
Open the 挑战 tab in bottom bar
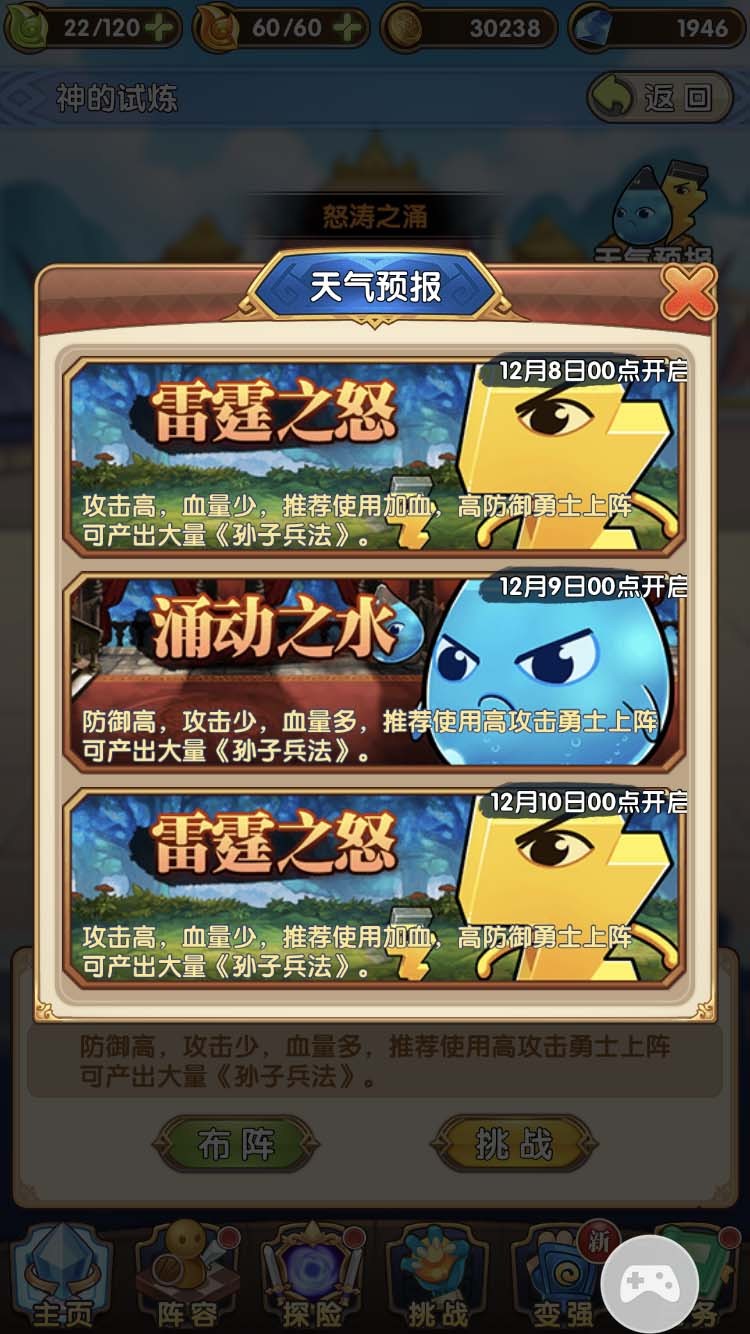pyautogui.click(x=437, y=1278)
